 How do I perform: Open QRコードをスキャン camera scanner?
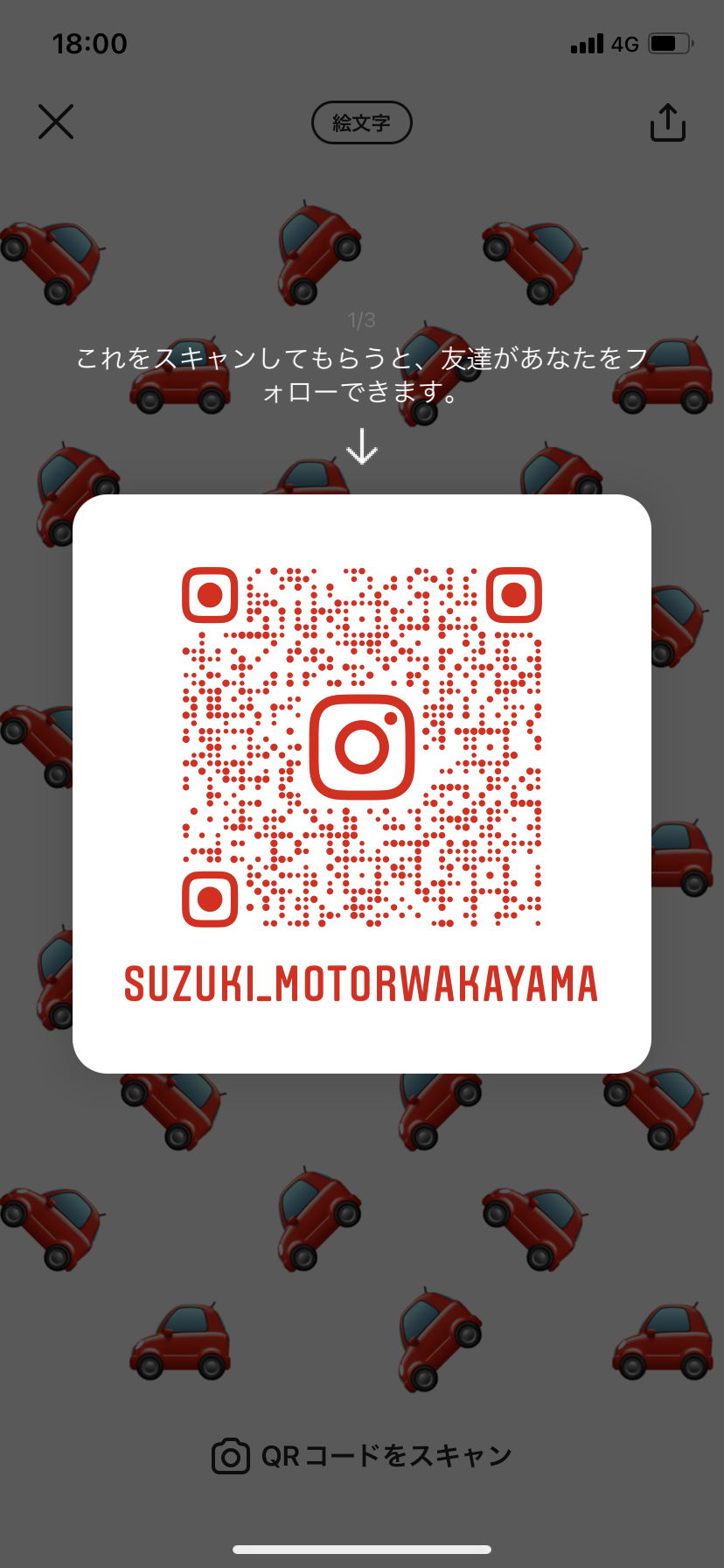(x=361, y=1456)
